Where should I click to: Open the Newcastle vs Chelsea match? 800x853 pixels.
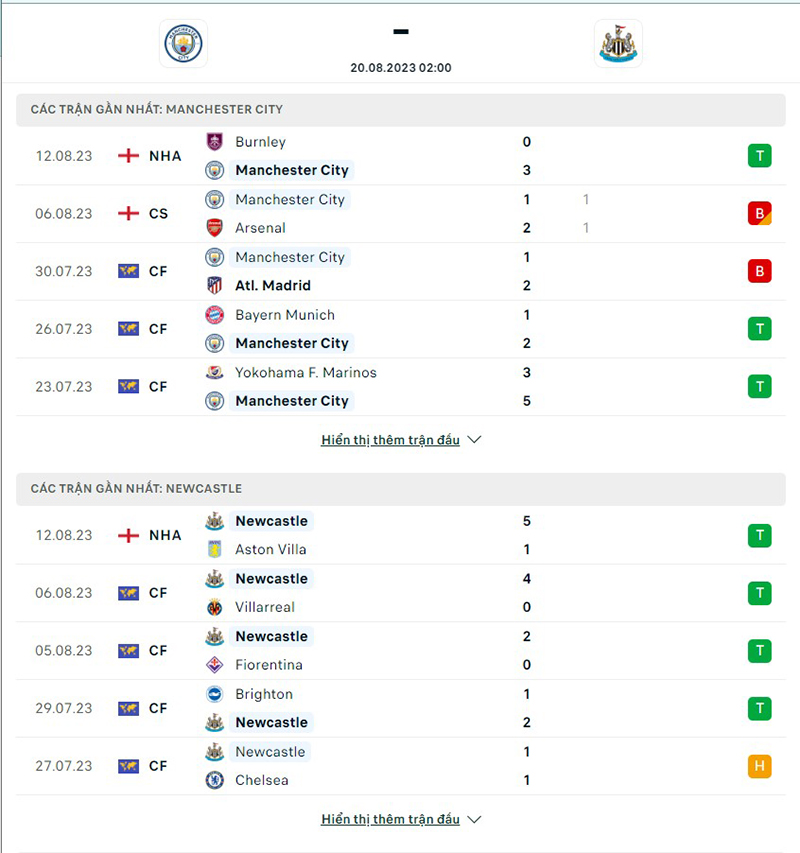[400, 766]
